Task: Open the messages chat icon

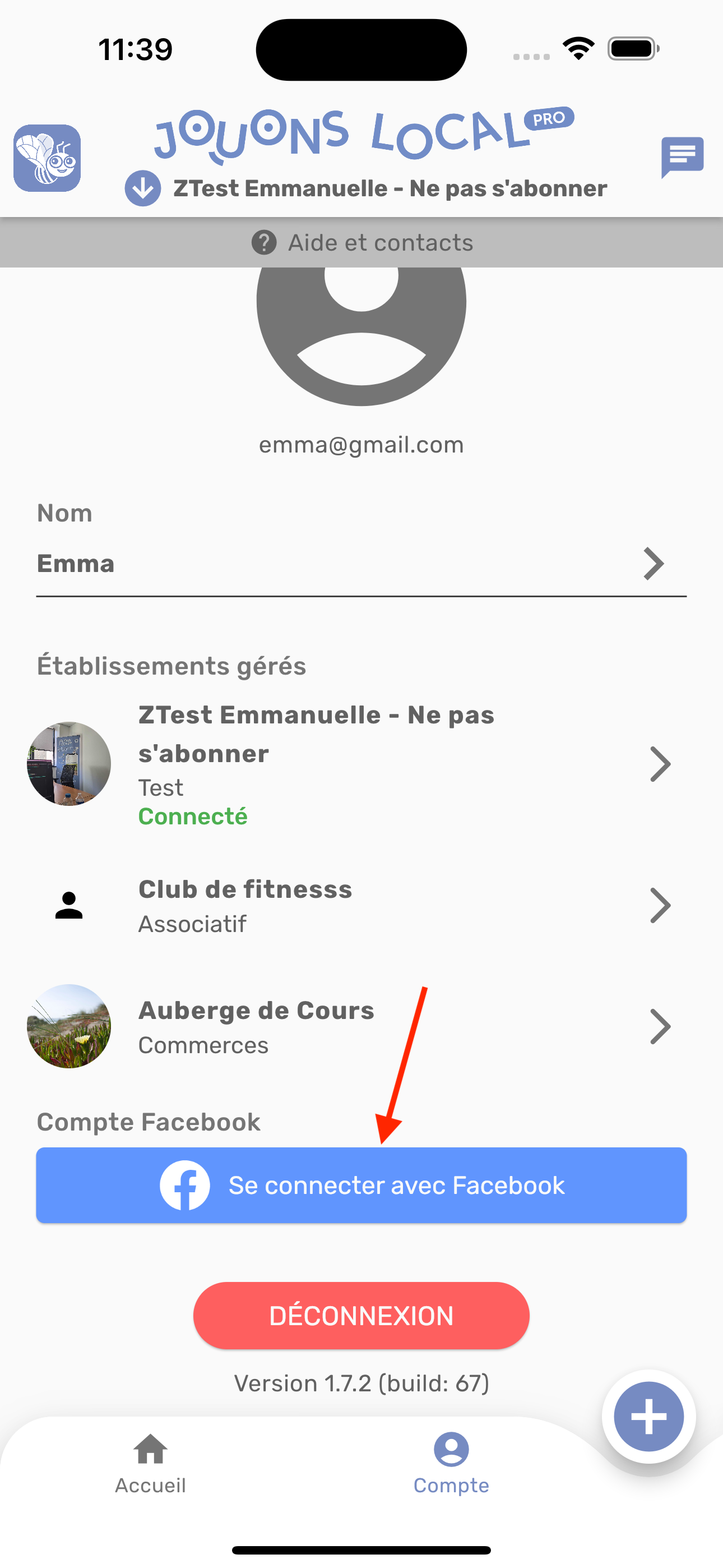Action: tap(682, 156)
